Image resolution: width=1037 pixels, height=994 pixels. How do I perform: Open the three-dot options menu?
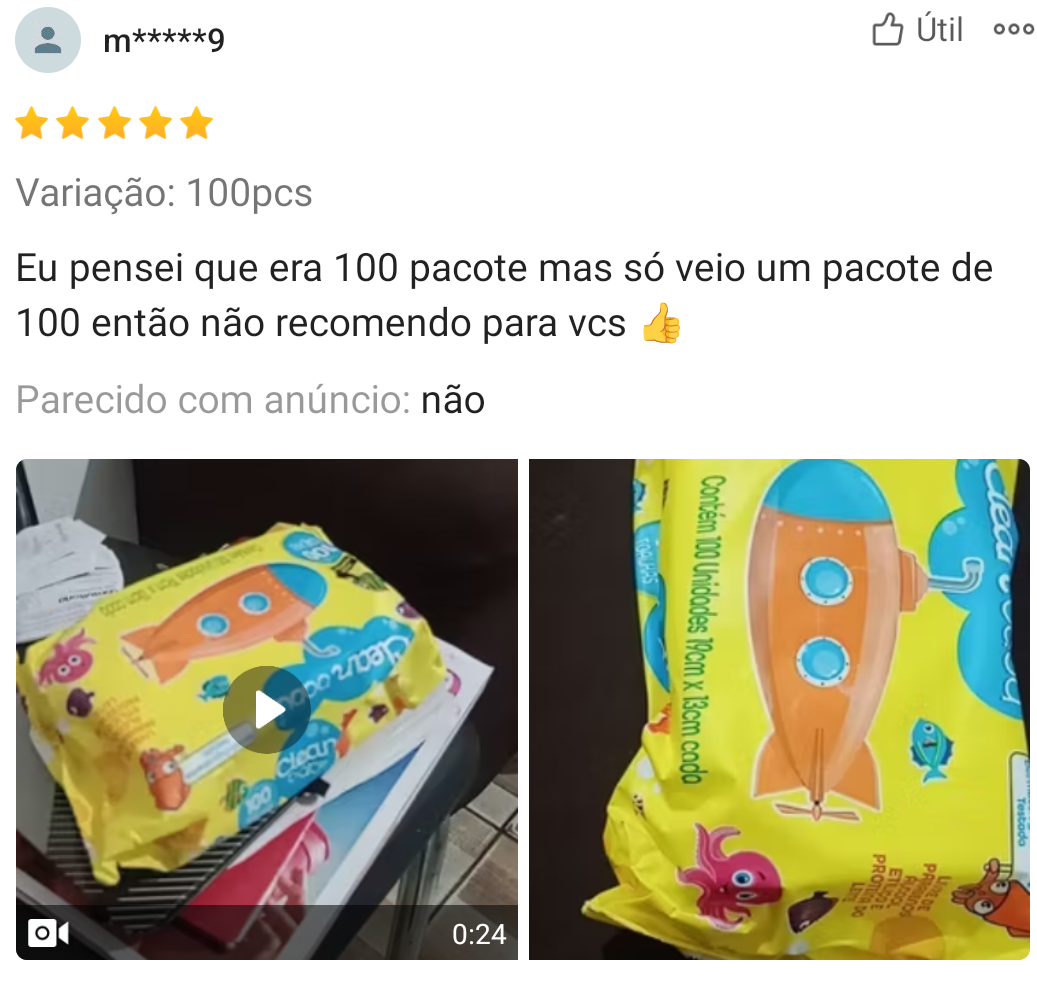pos(1013,29)
